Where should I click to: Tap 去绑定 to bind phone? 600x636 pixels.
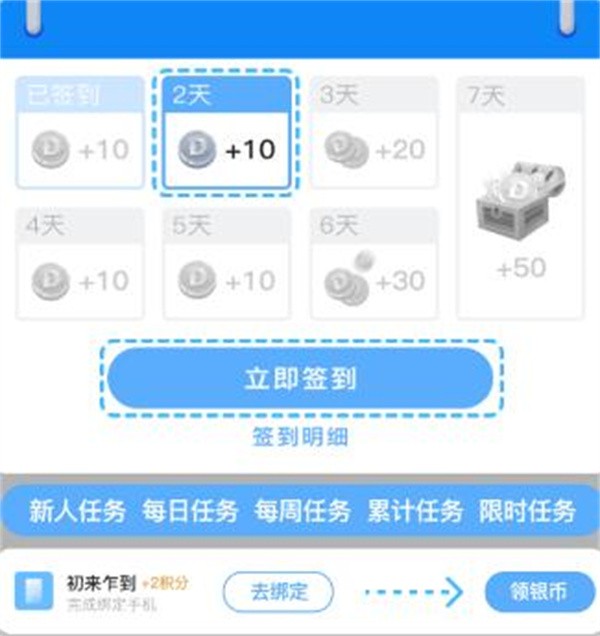pos(277,591)
